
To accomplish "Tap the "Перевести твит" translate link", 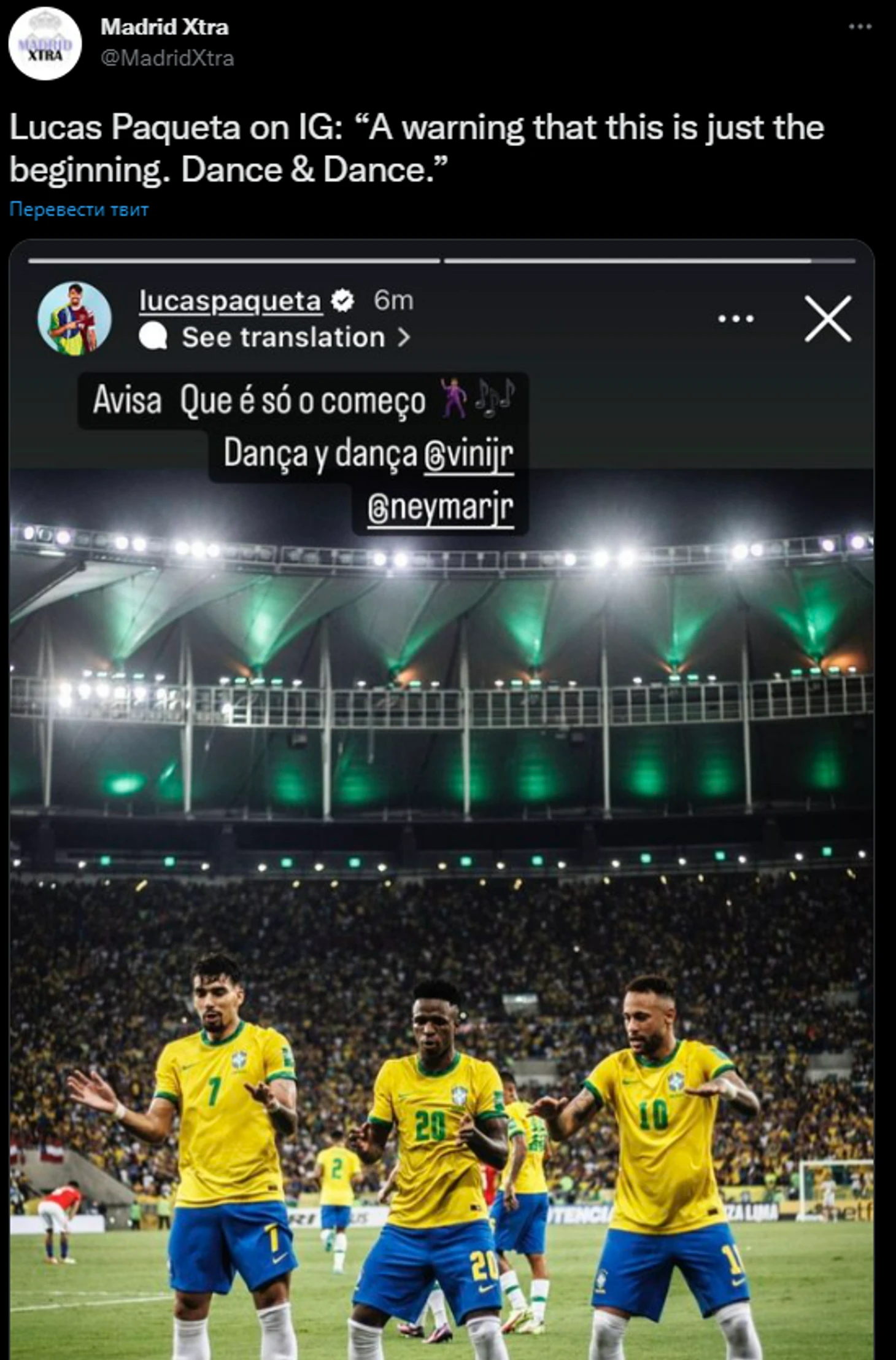I will 79,210.
